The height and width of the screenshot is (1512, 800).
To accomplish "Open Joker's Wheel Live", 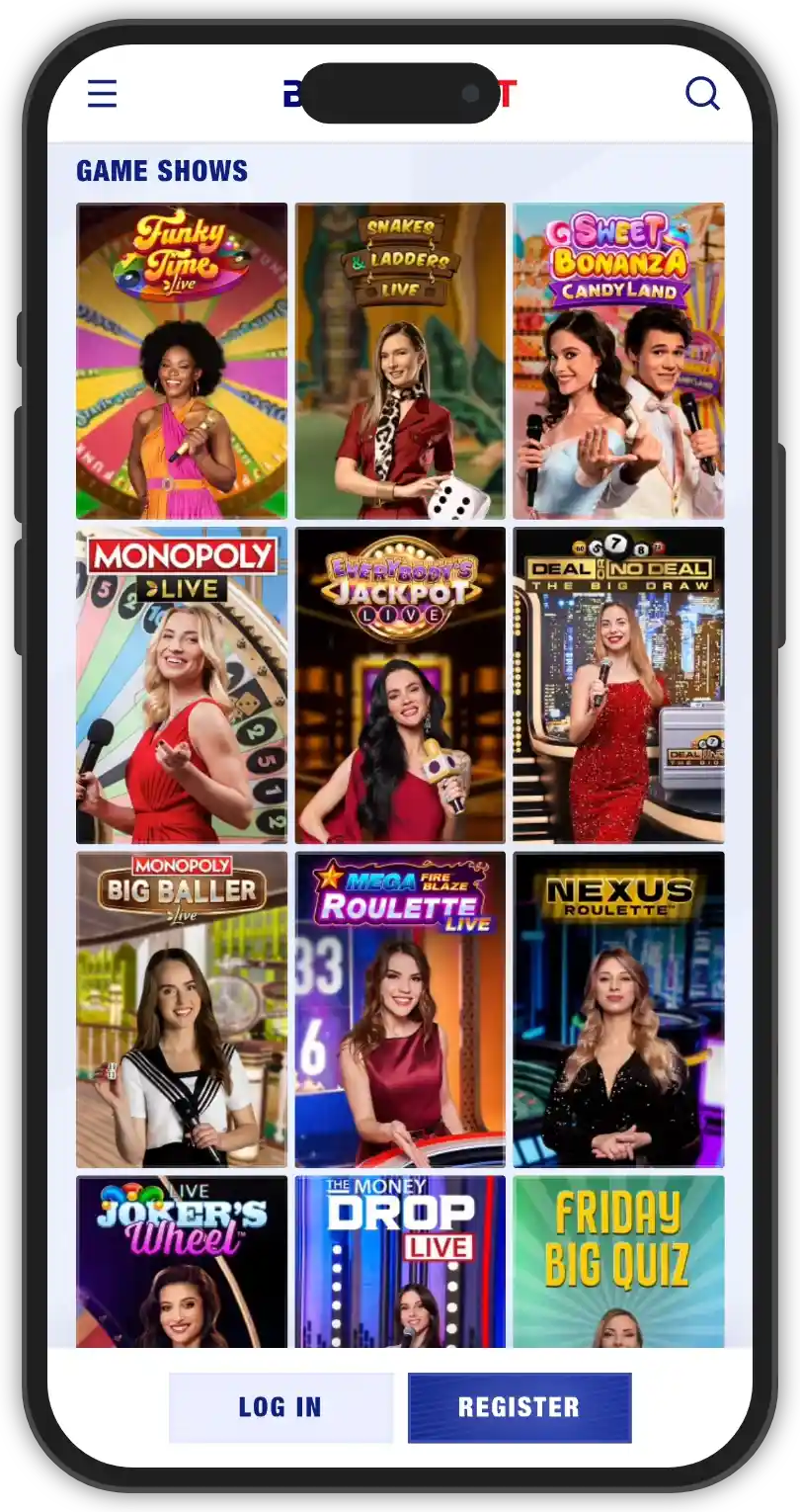I will pos(182,1261).
